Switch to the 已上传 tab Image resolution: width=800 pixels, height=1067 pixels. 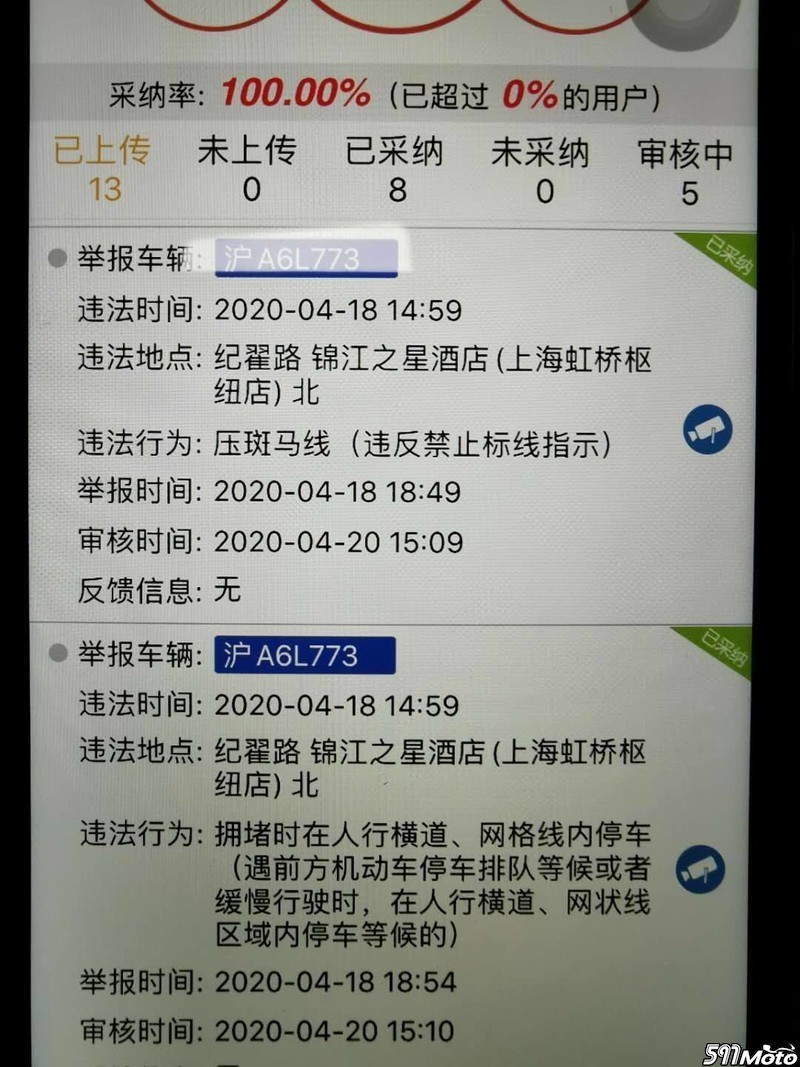(102, 168)
